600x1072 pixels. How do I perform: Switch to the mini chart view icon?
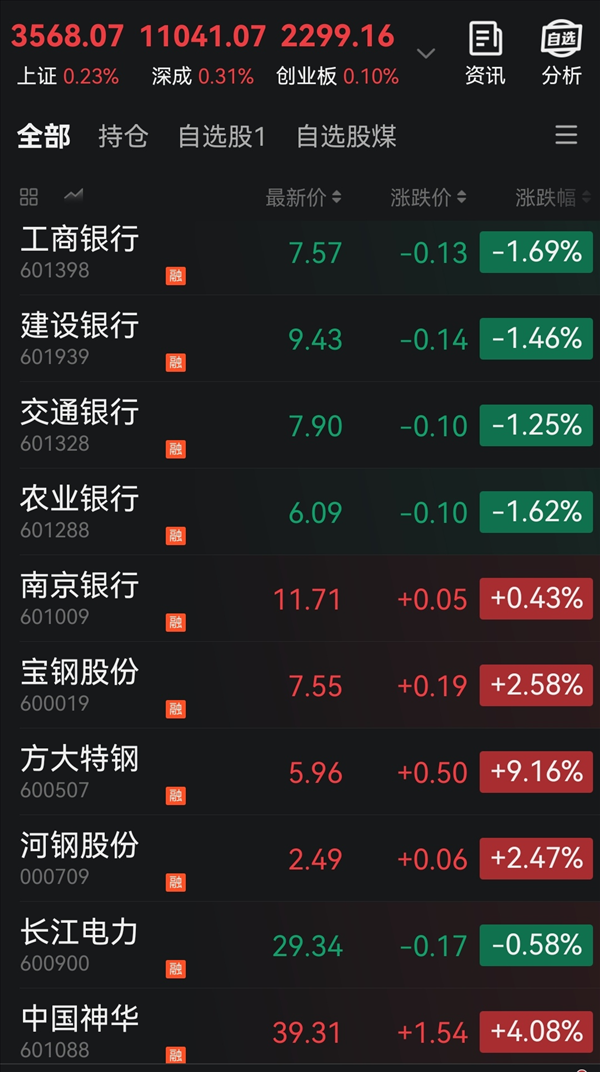click(73, 196)
